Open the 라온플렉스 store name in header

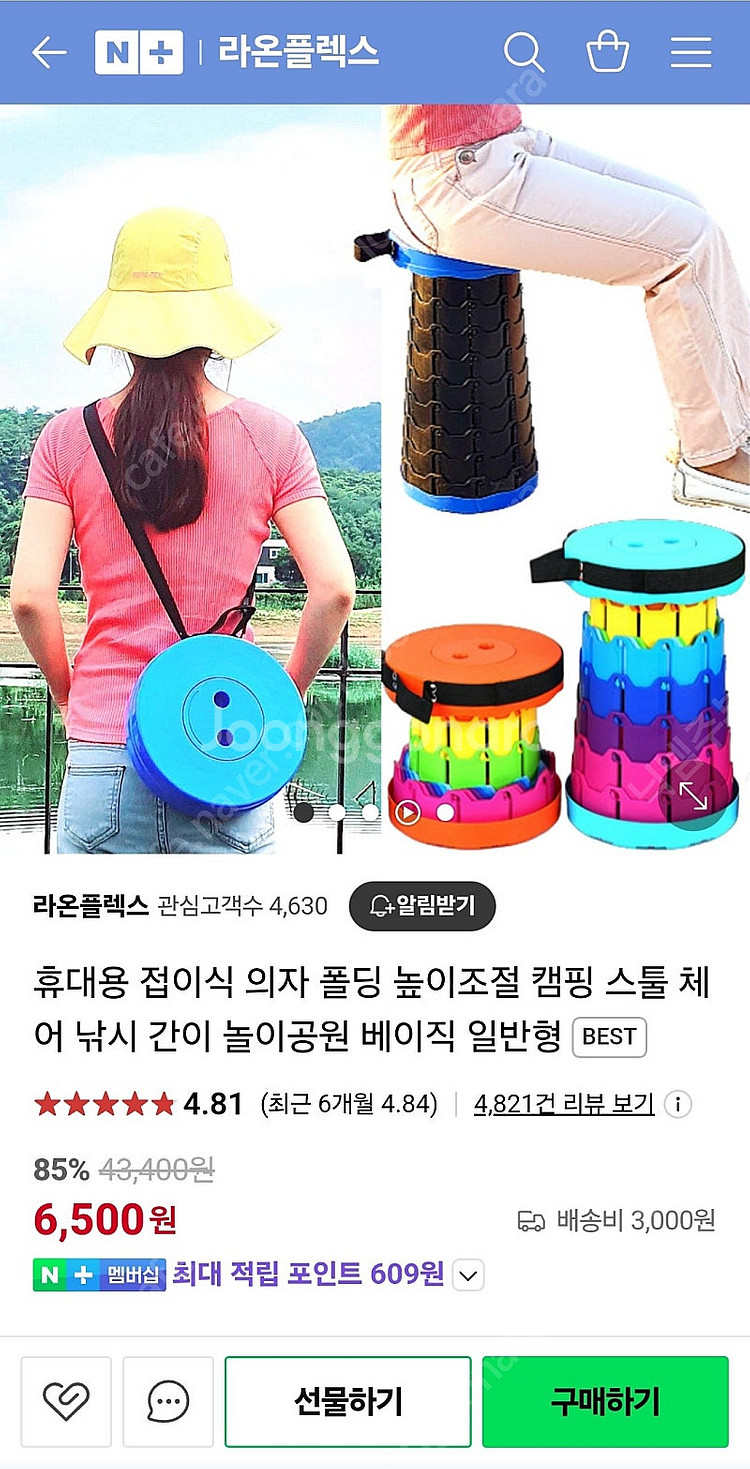click(x=298, y=52)
